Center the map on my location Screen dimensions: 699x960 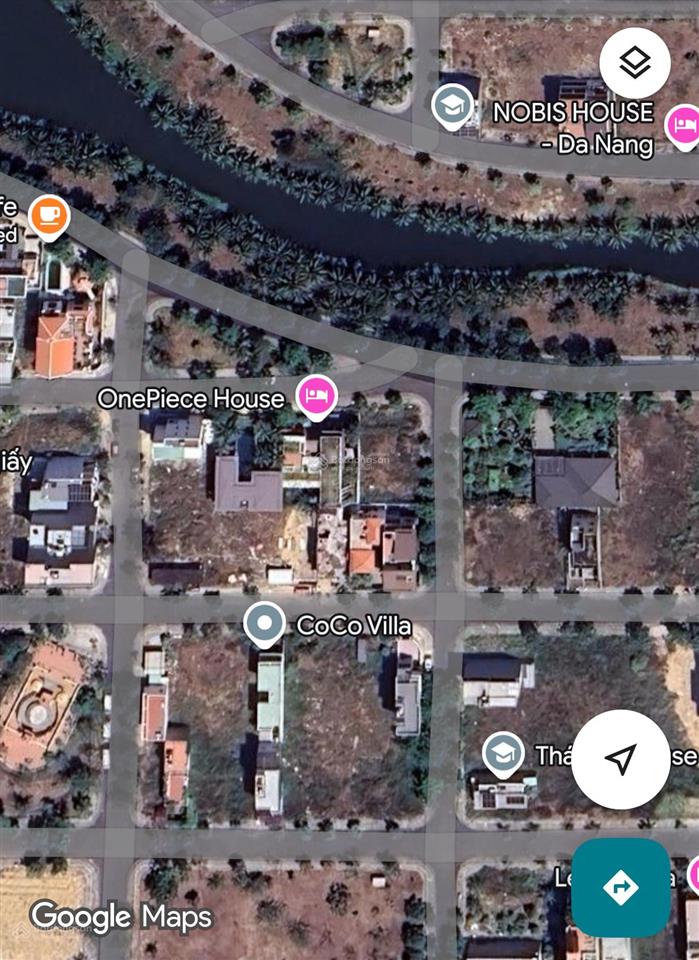621,759
